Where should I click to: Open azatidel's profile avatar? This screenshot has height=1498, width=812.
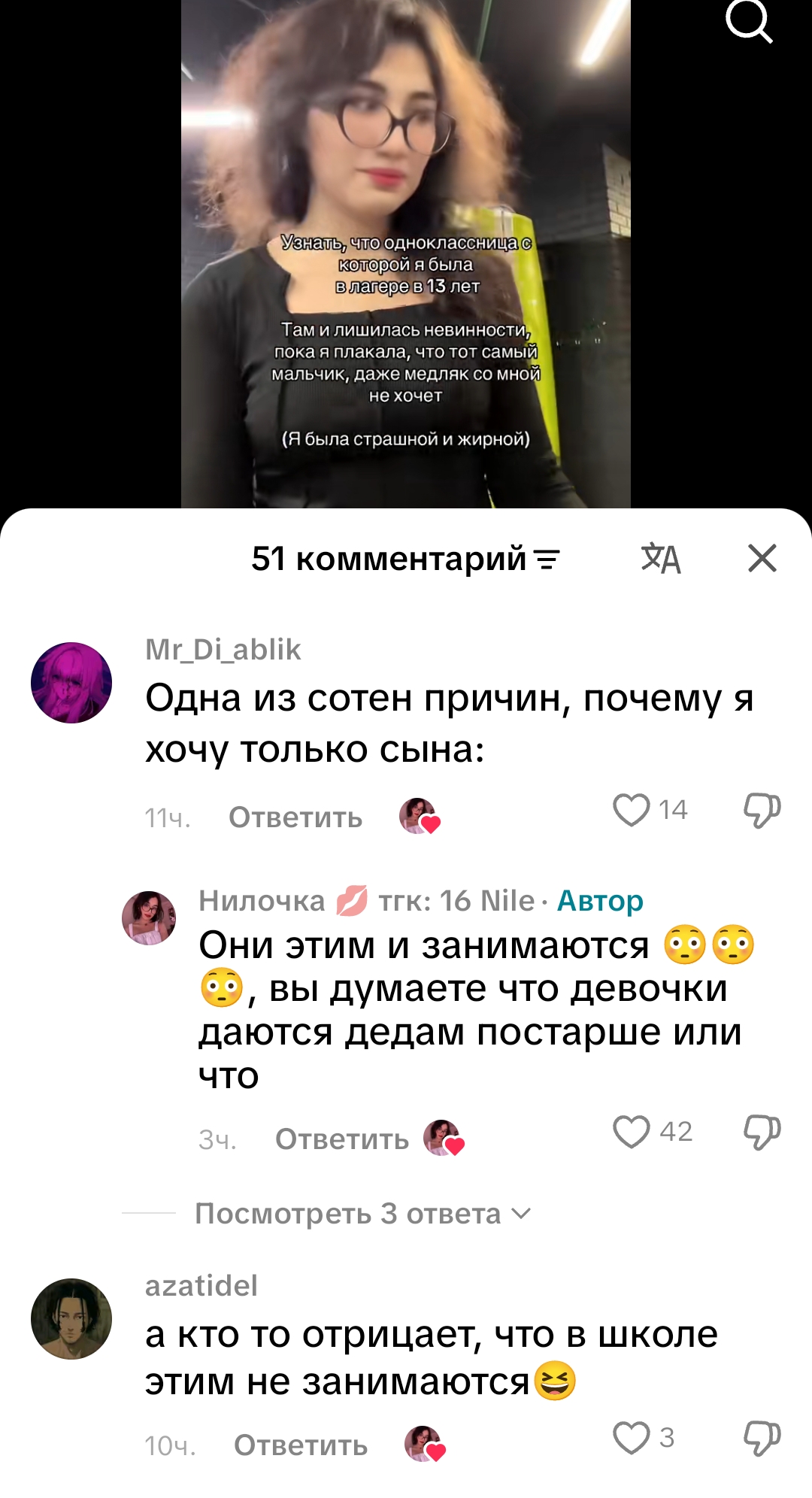coord(71,1319)
